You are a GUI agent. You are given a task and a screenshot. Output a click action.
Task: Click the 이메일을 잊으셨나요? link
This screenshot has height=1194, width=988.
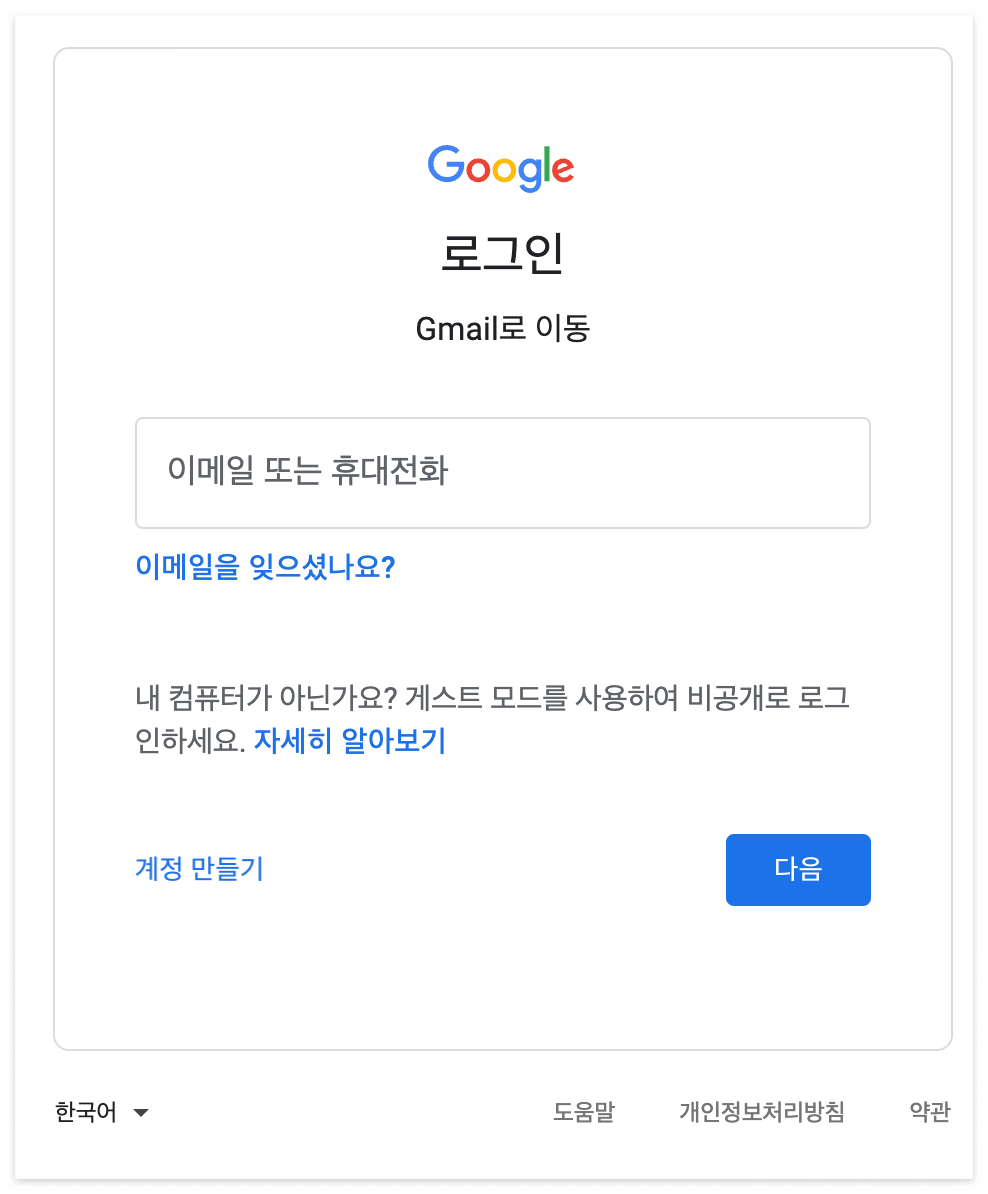[x=265, y=567]
